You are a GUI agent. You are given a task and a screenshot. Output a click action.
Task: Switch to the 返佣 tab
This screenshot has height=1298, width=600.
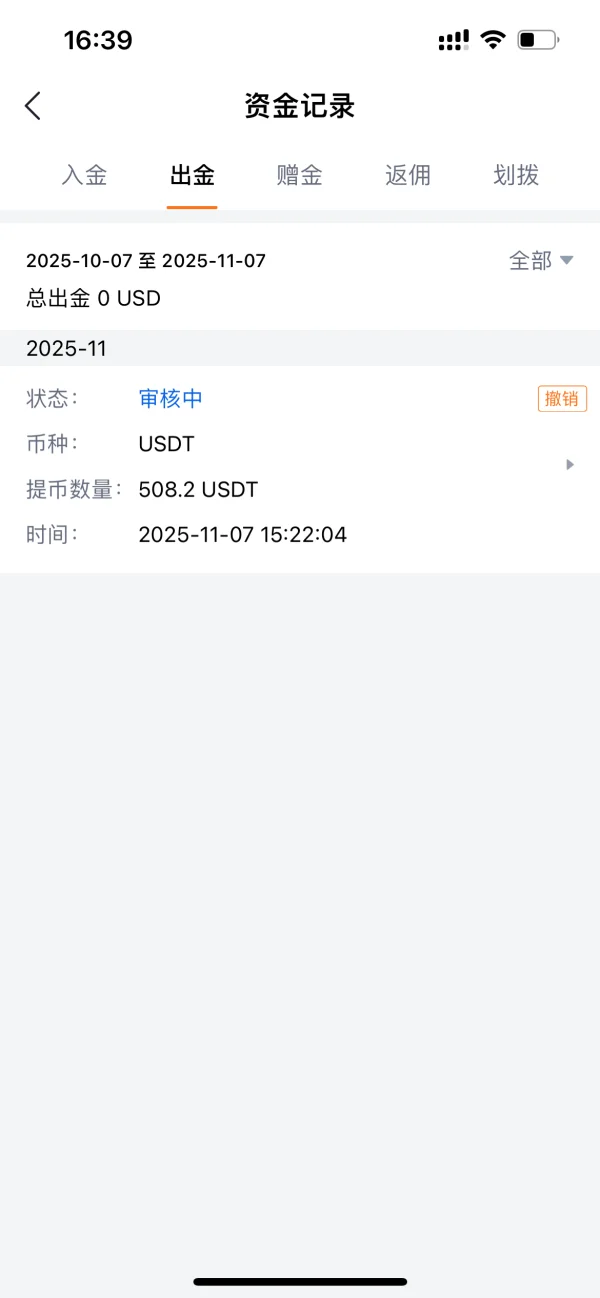click(408, 175)
